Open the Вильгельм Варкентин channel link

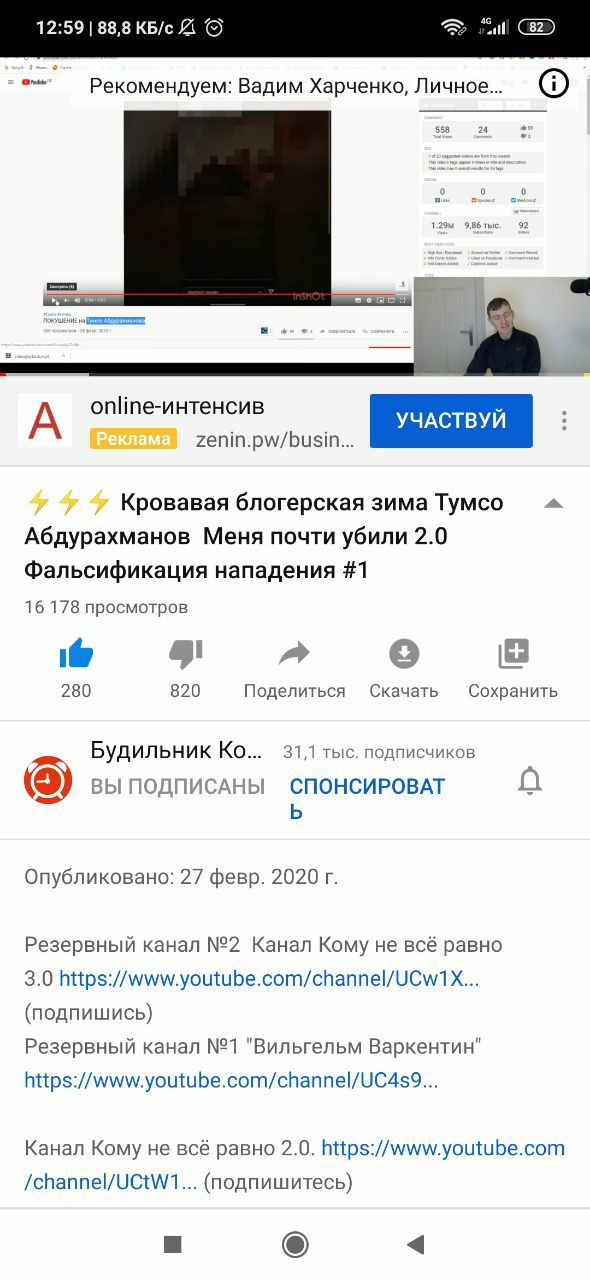(x=231, y=1080)
